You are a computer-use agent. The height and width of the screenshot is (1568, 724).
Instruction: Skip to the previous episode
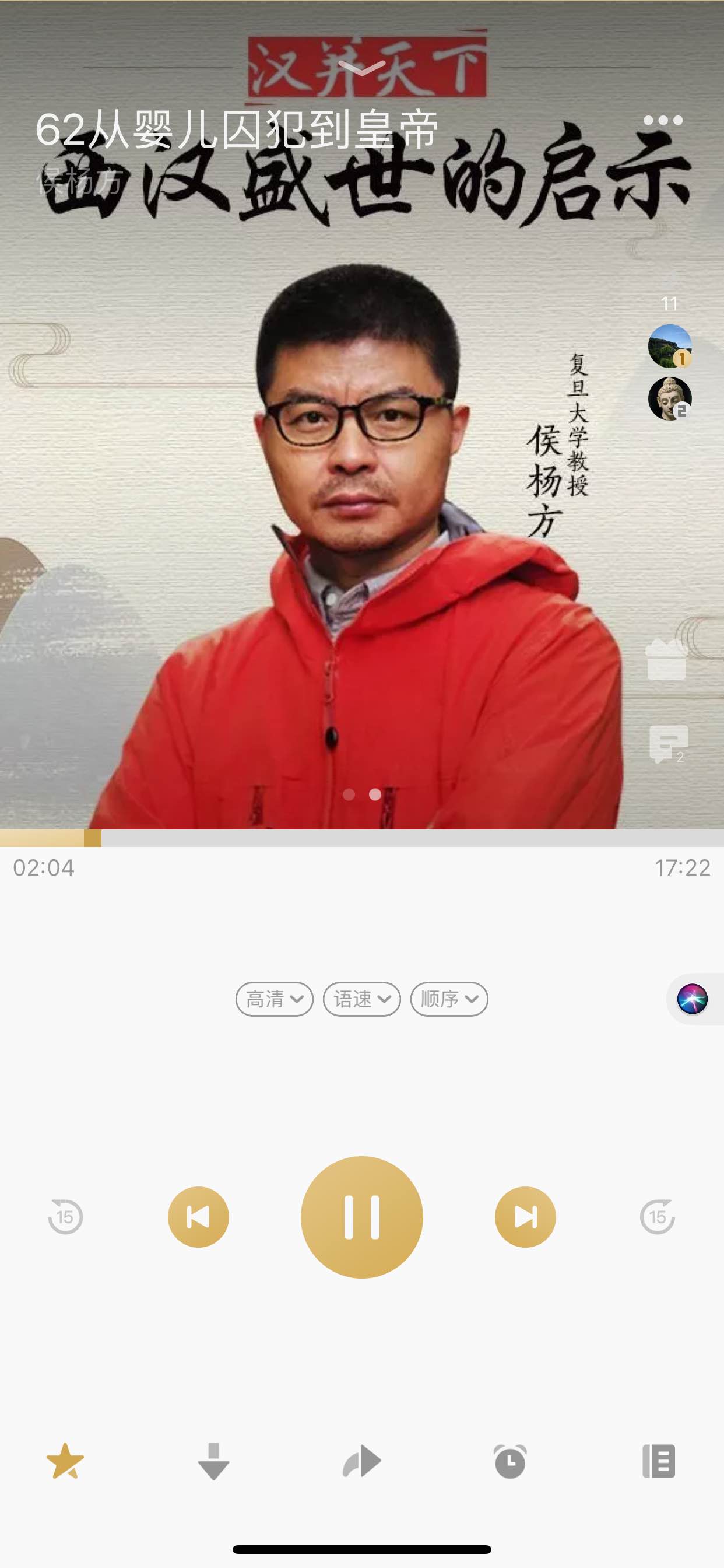(198, 1217)
